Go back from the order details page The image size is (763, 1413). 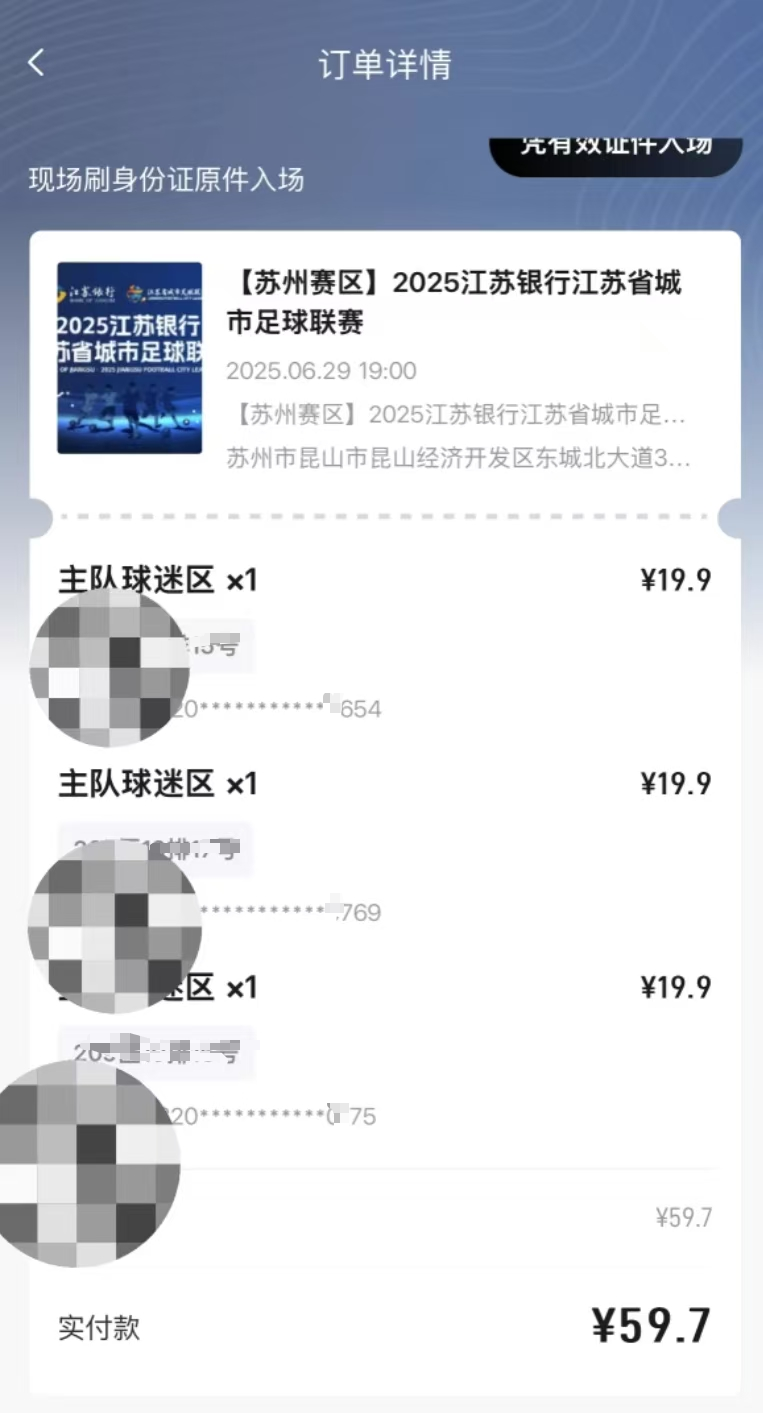click(x=36, y=63)
